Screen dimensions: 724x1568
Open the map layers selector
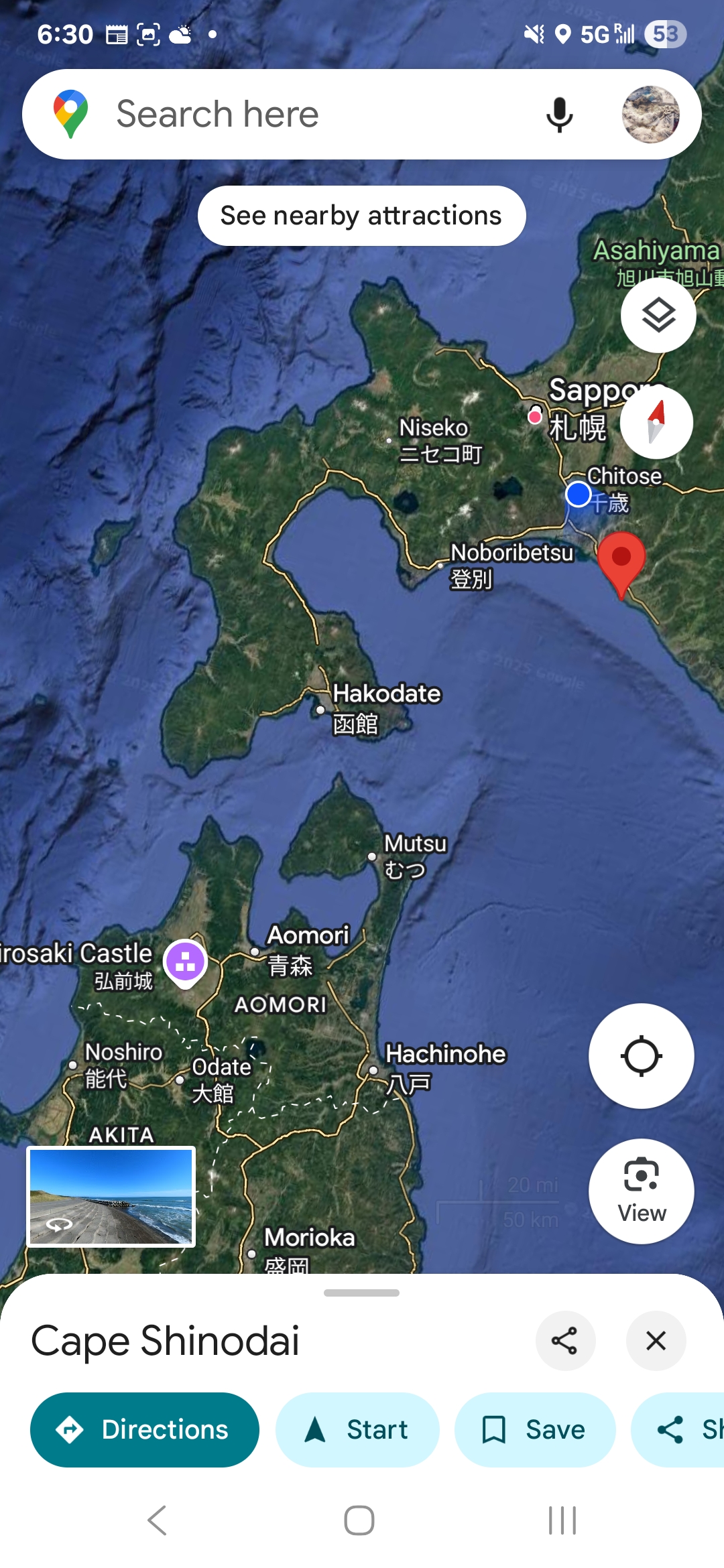[658, 315]
